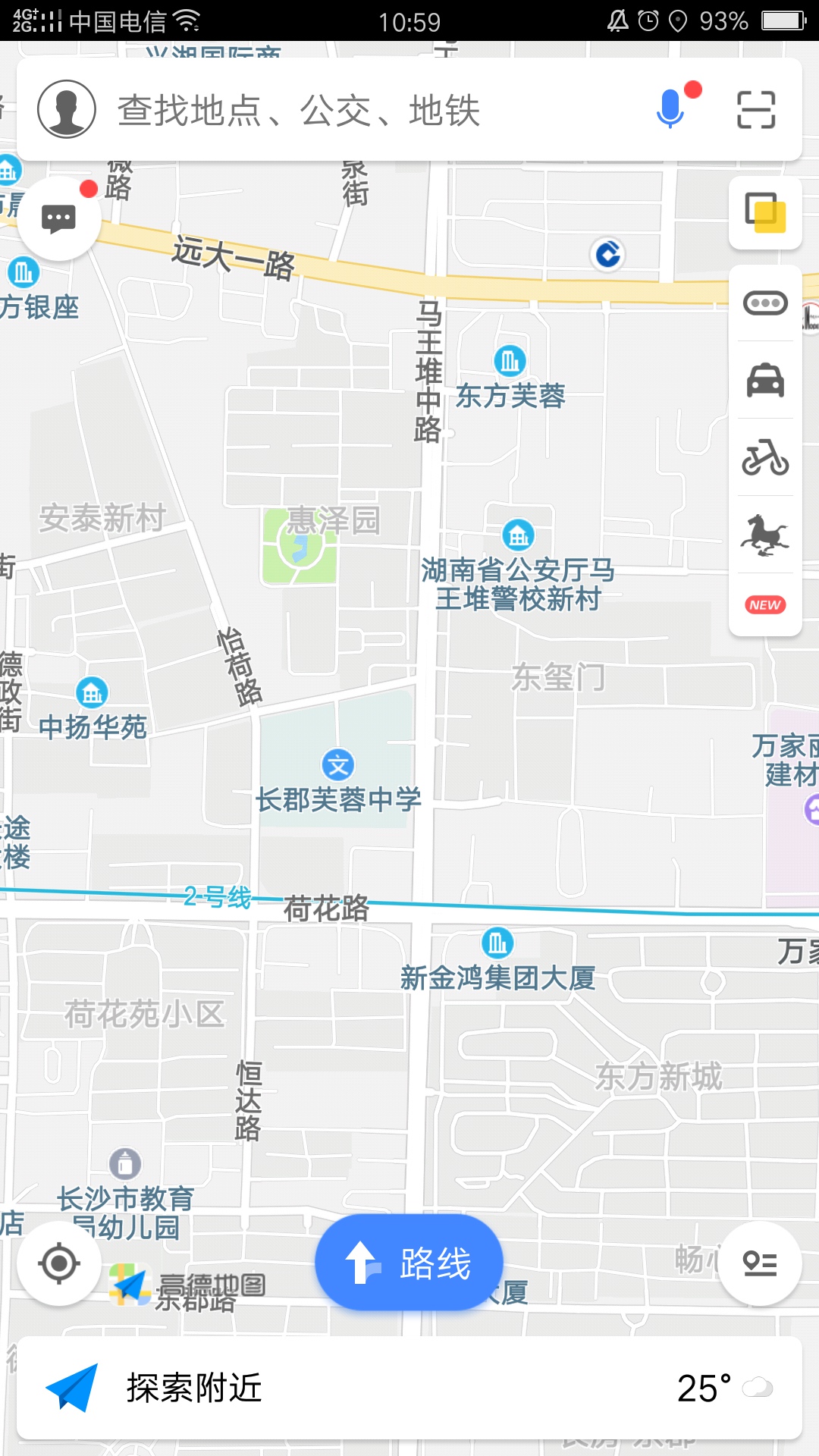Image resolution: width=819 pixels, height=1456 pixels.
Task: Open the NEW badge item
Action: pyautogui.click(x=765, y=605)
